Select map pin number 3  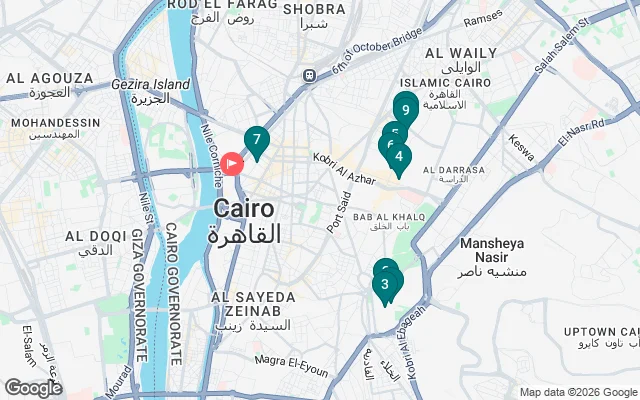(384, 285)
